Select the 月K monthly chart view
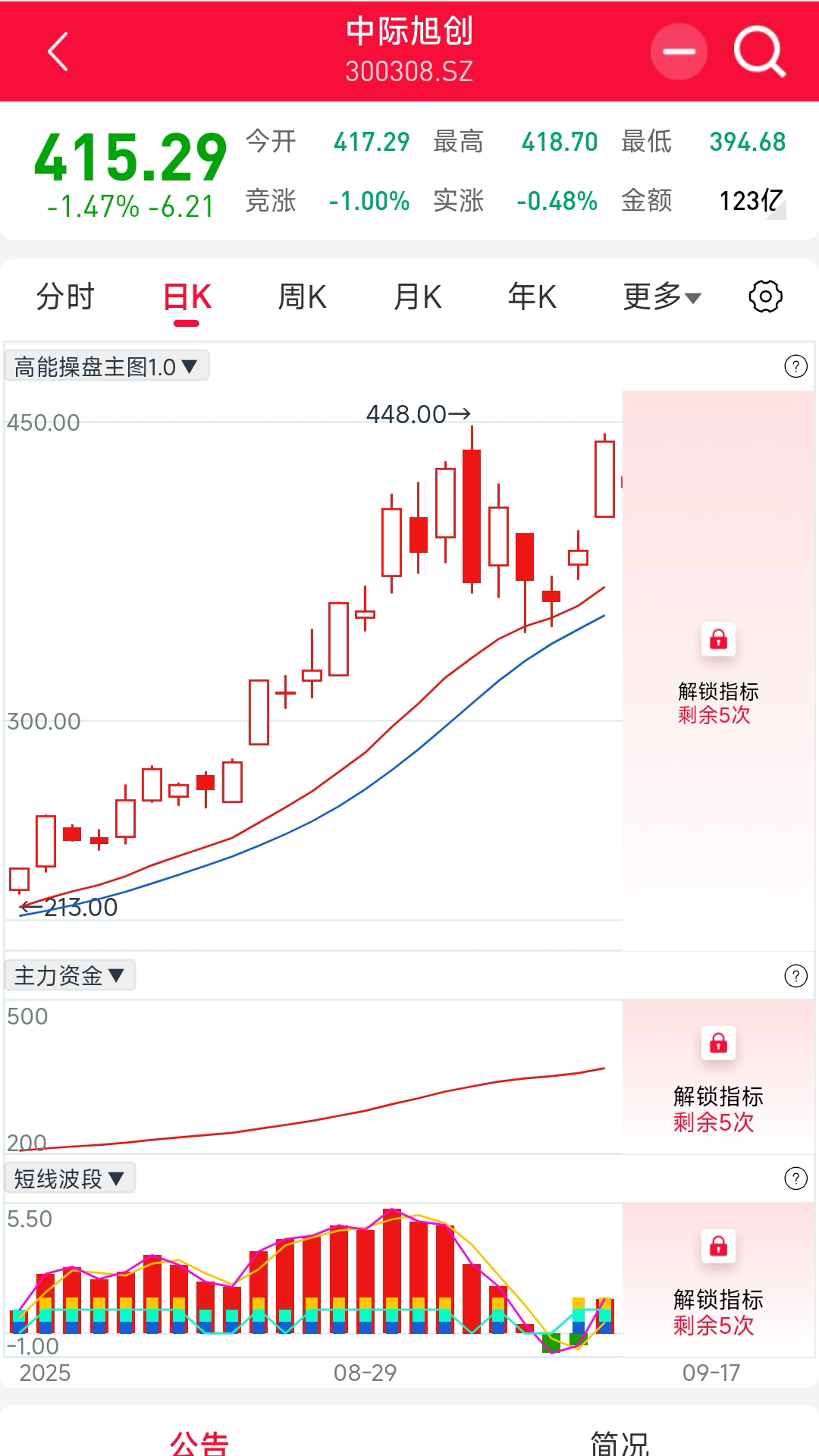The width and height of the screenshot is (819, 1456). coord(417,297)
